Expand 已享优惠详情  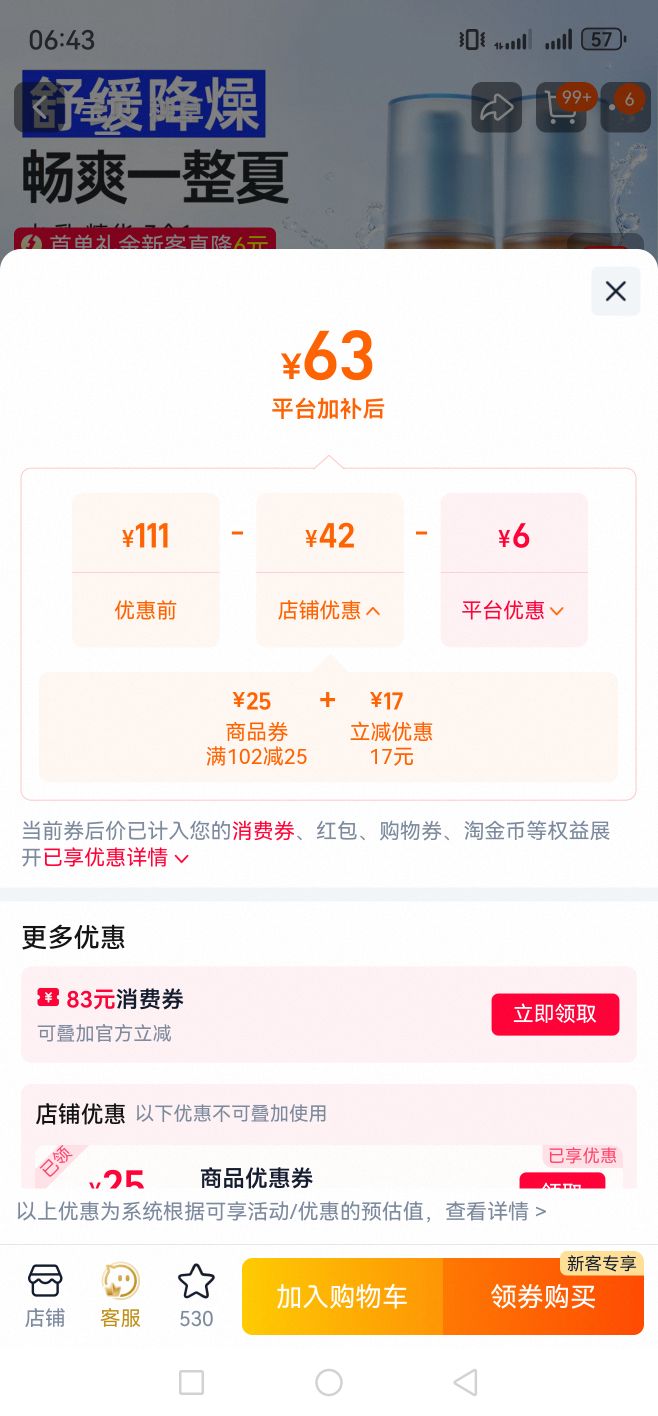116,858
